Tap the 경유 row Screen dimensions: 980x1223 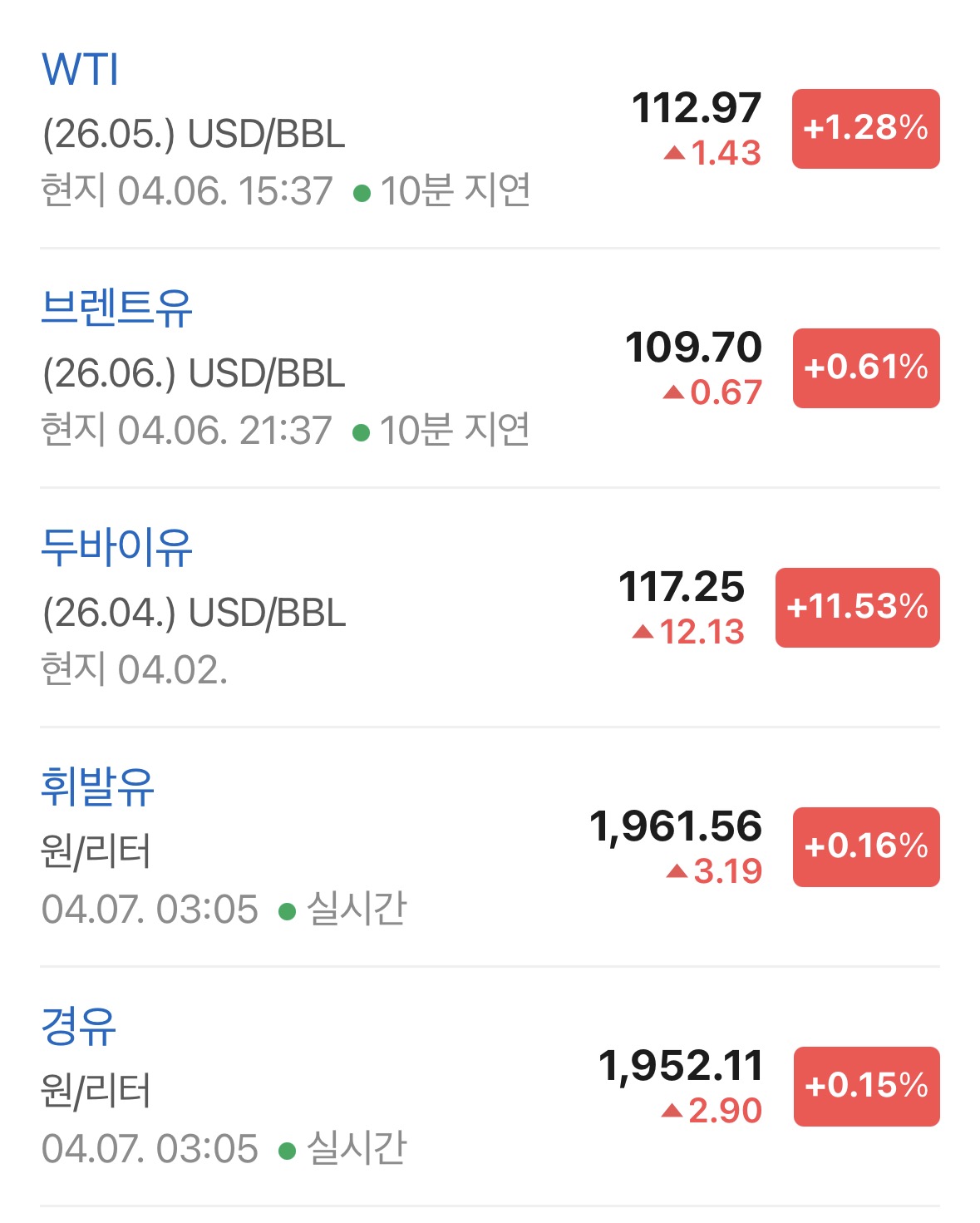[x=79, y=1027]
